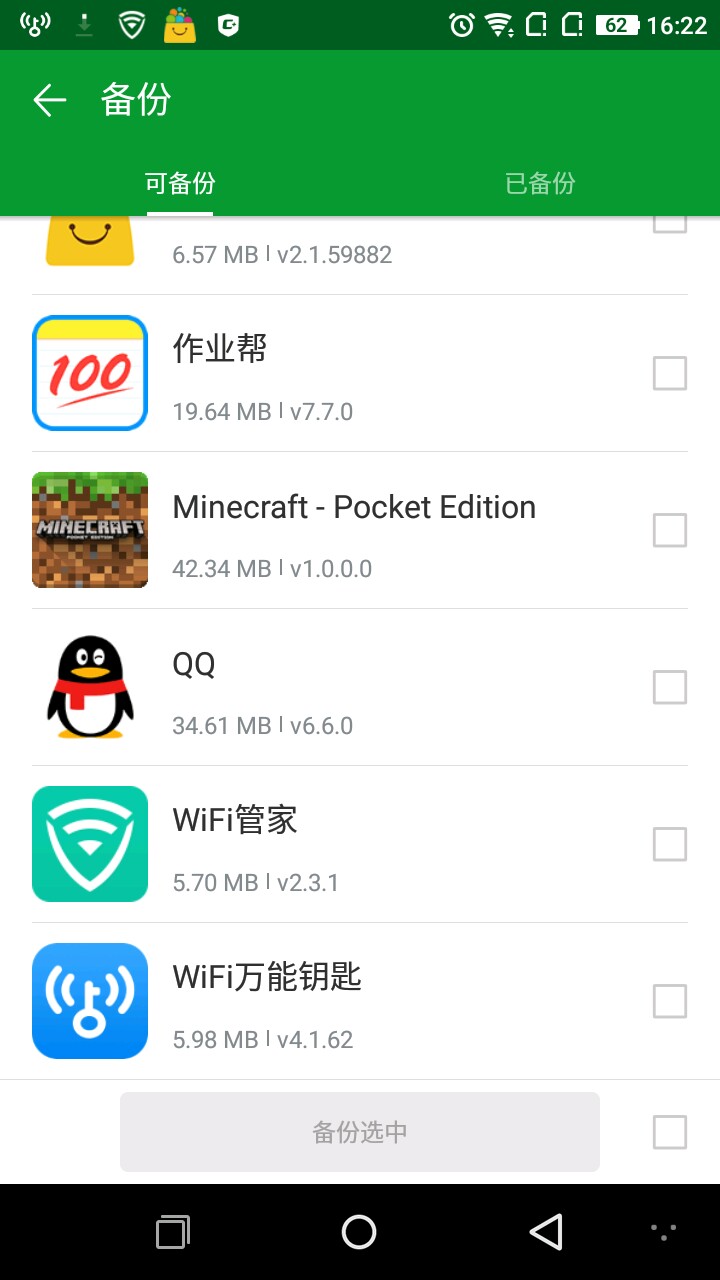Check WiFi万能钥匙 for backup
720x1280 pixels.
pyautogui.click(x=669, y=1001)
